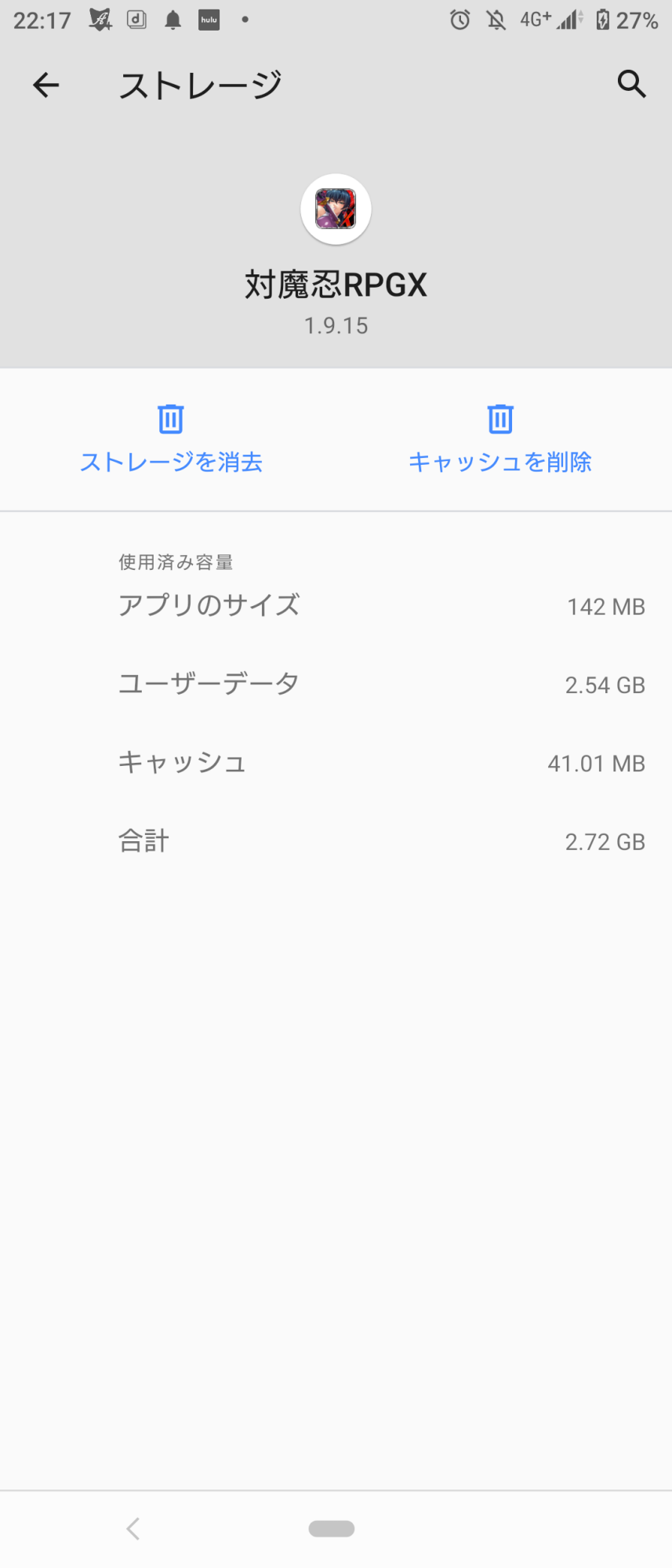
Task: Go back using the top arrow
Action: point(46,85)
